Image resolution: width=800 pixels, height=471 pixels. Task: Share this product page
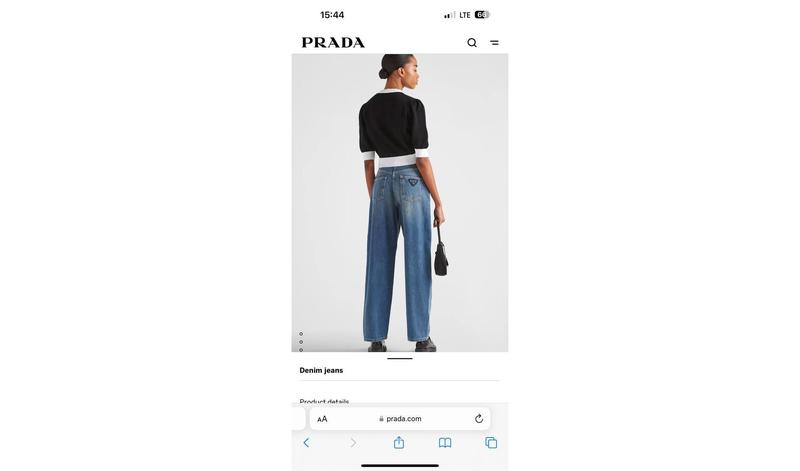[x=399, y=443]
